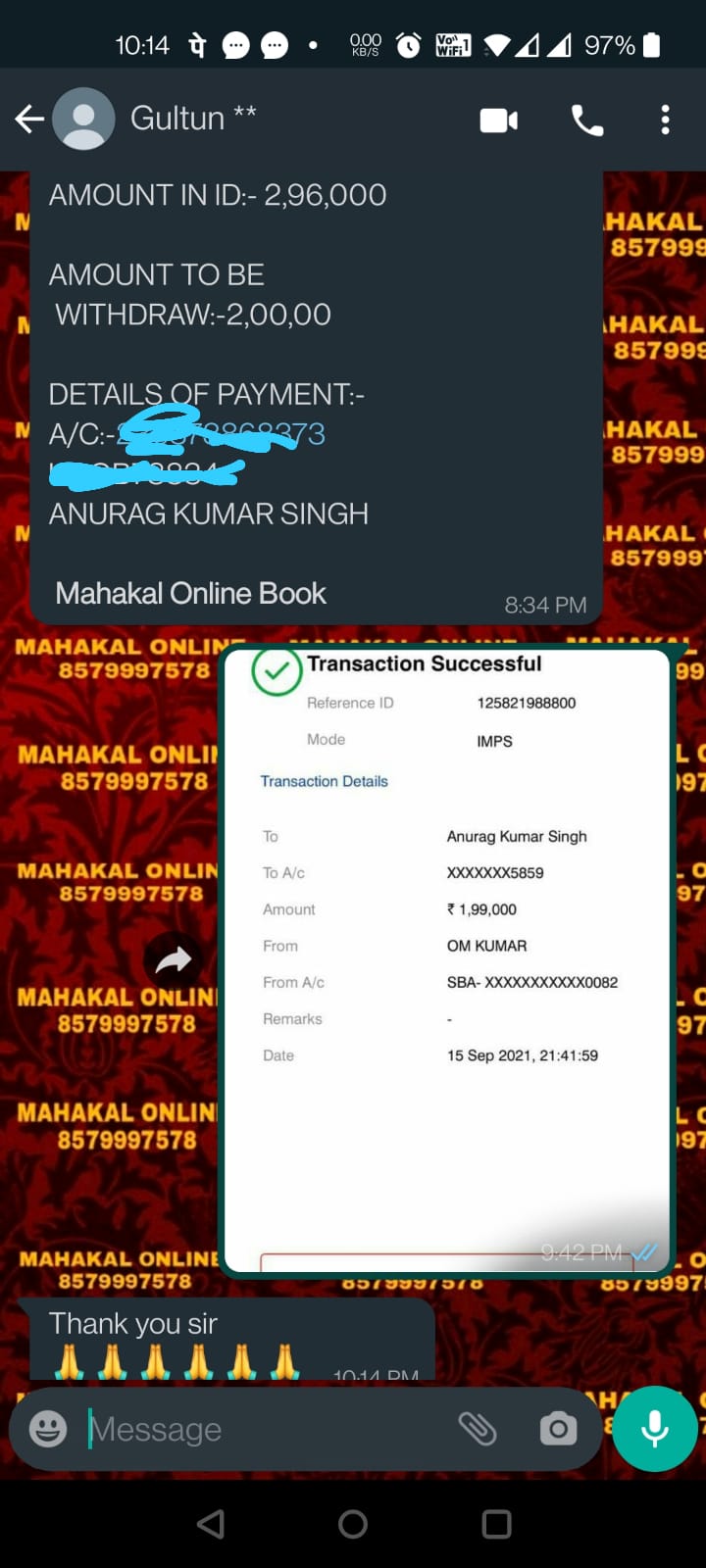706x1568 pixels.
Task: Open the emoji picker
Action: pyautogui.click(x=48, y=1429)
